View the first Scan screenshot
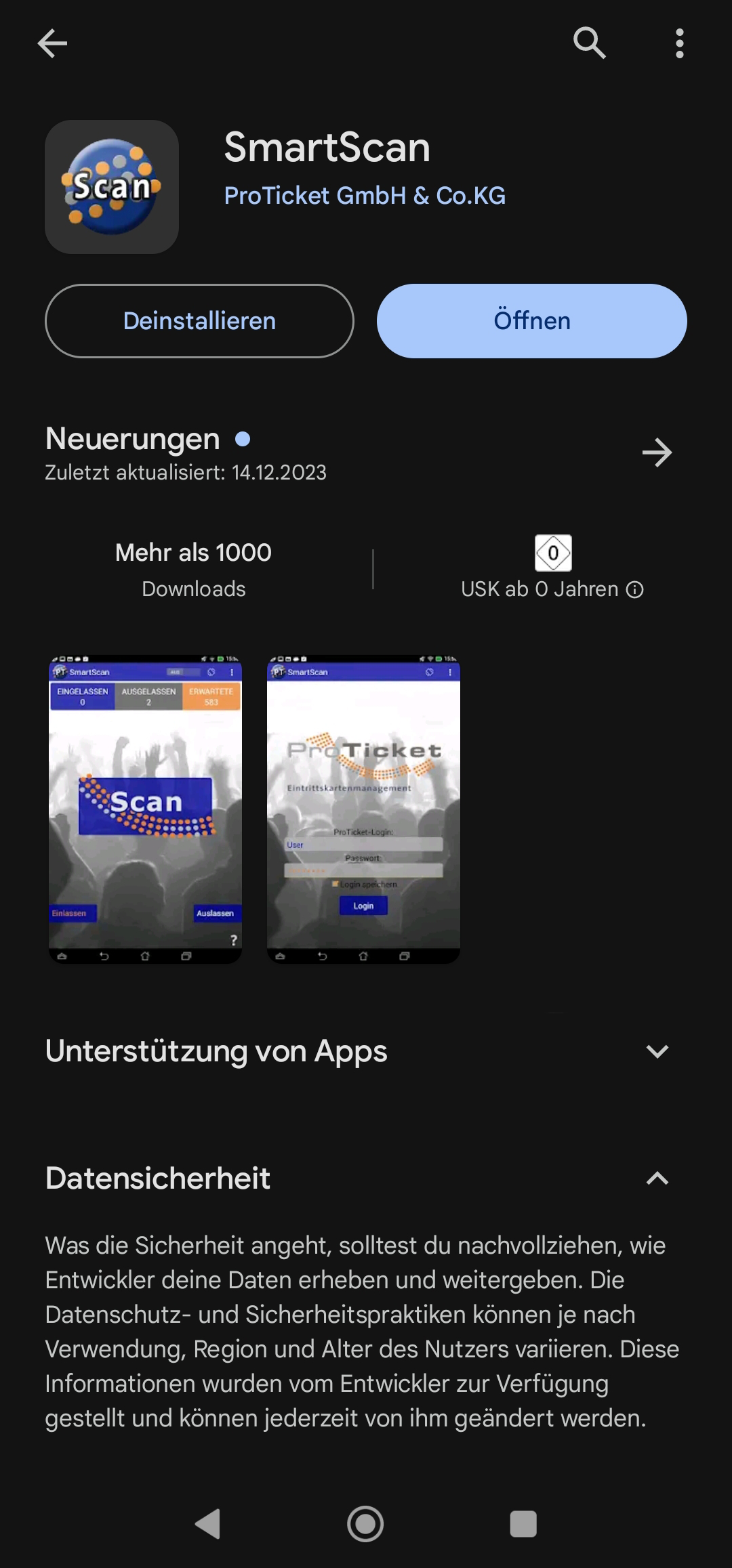The image size is (732, 1568). (145, 809)
